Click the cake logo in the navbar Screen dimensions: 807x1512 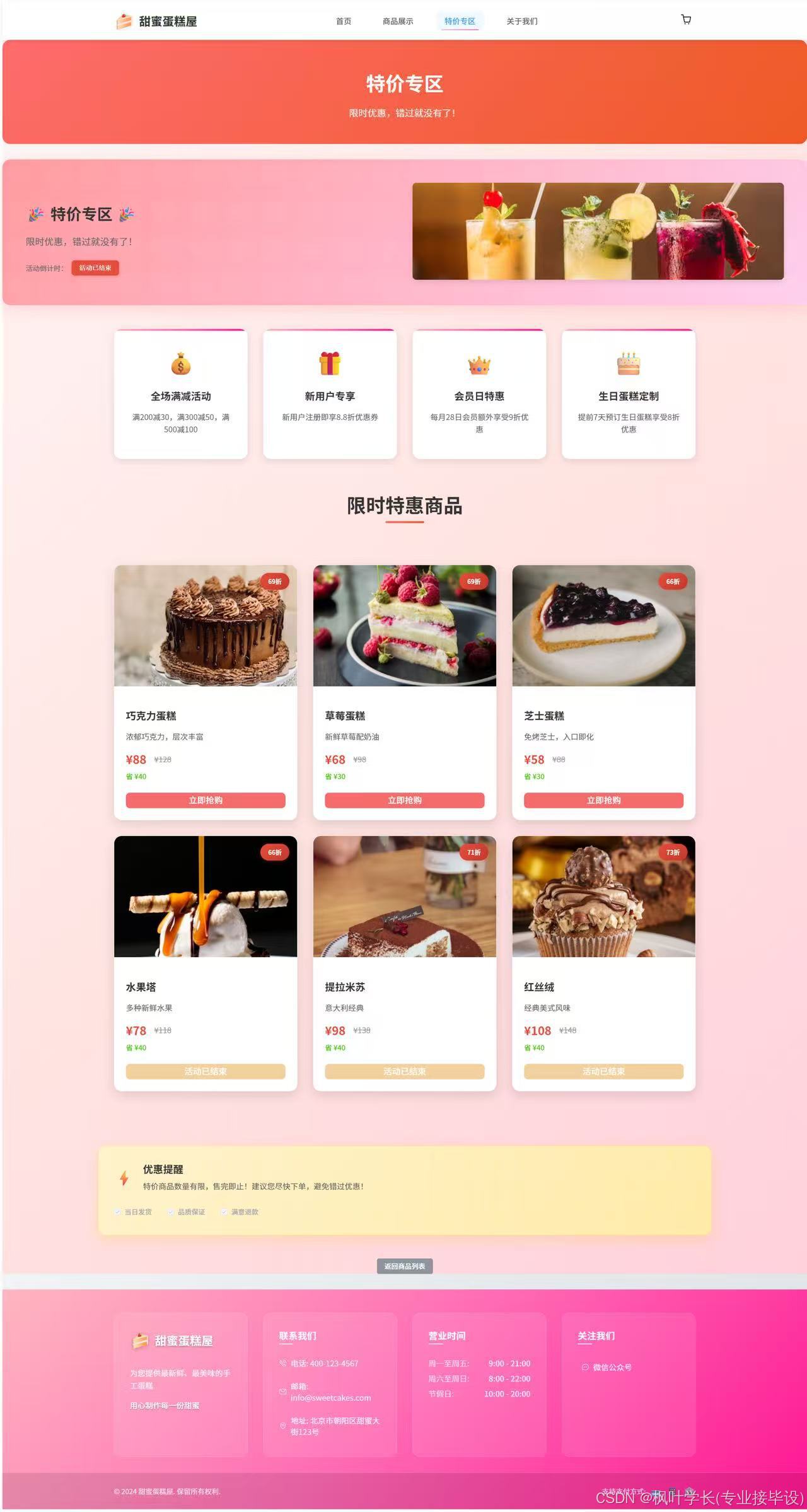122,21
